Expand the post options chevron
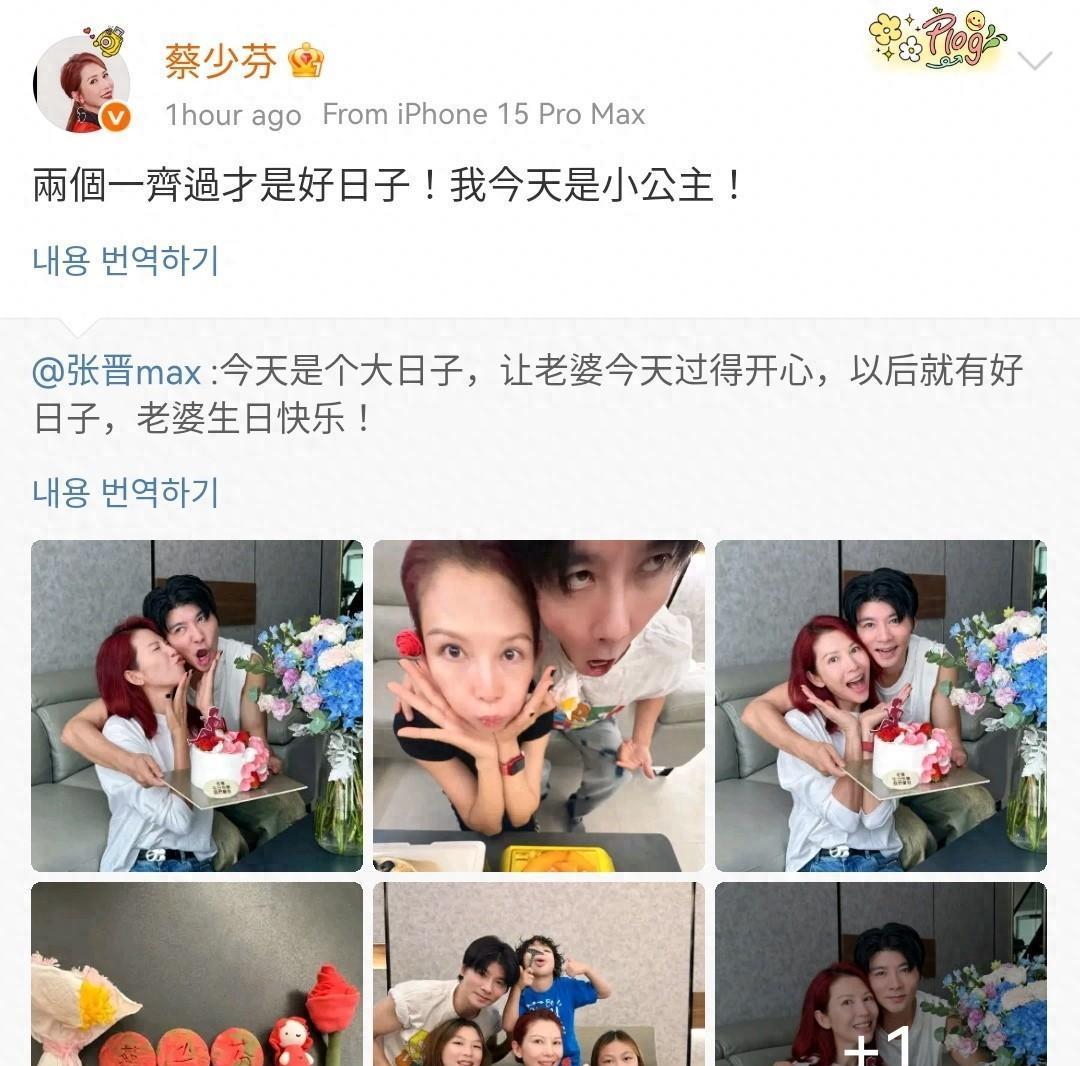 [x=1034, y=61]
